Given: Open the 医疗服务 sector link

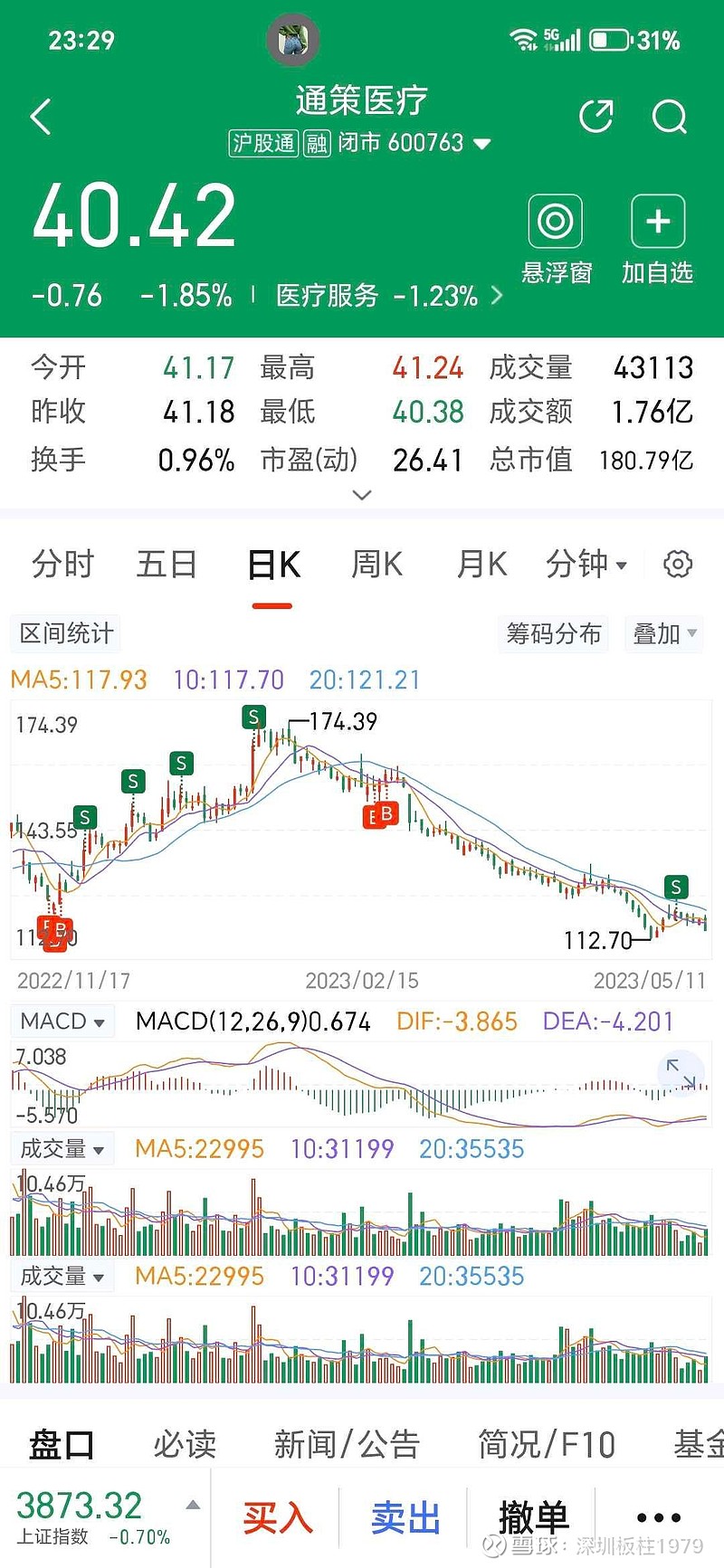Looking at the screenshot, I should [389, 296].
